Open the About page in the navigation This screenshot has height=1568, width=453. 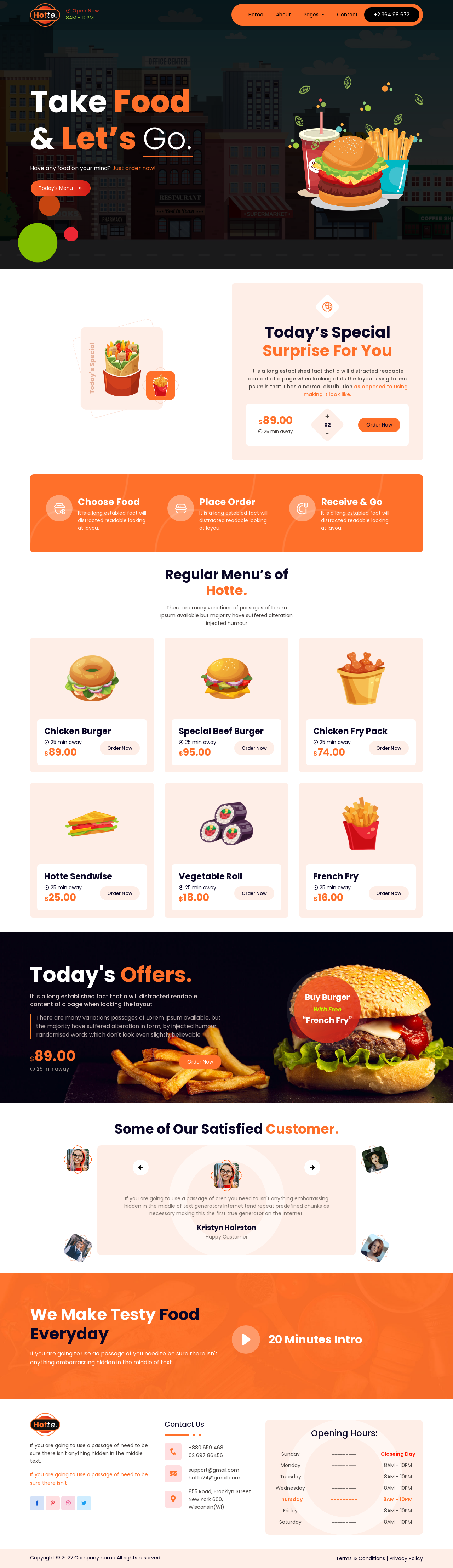click(283, 15)
